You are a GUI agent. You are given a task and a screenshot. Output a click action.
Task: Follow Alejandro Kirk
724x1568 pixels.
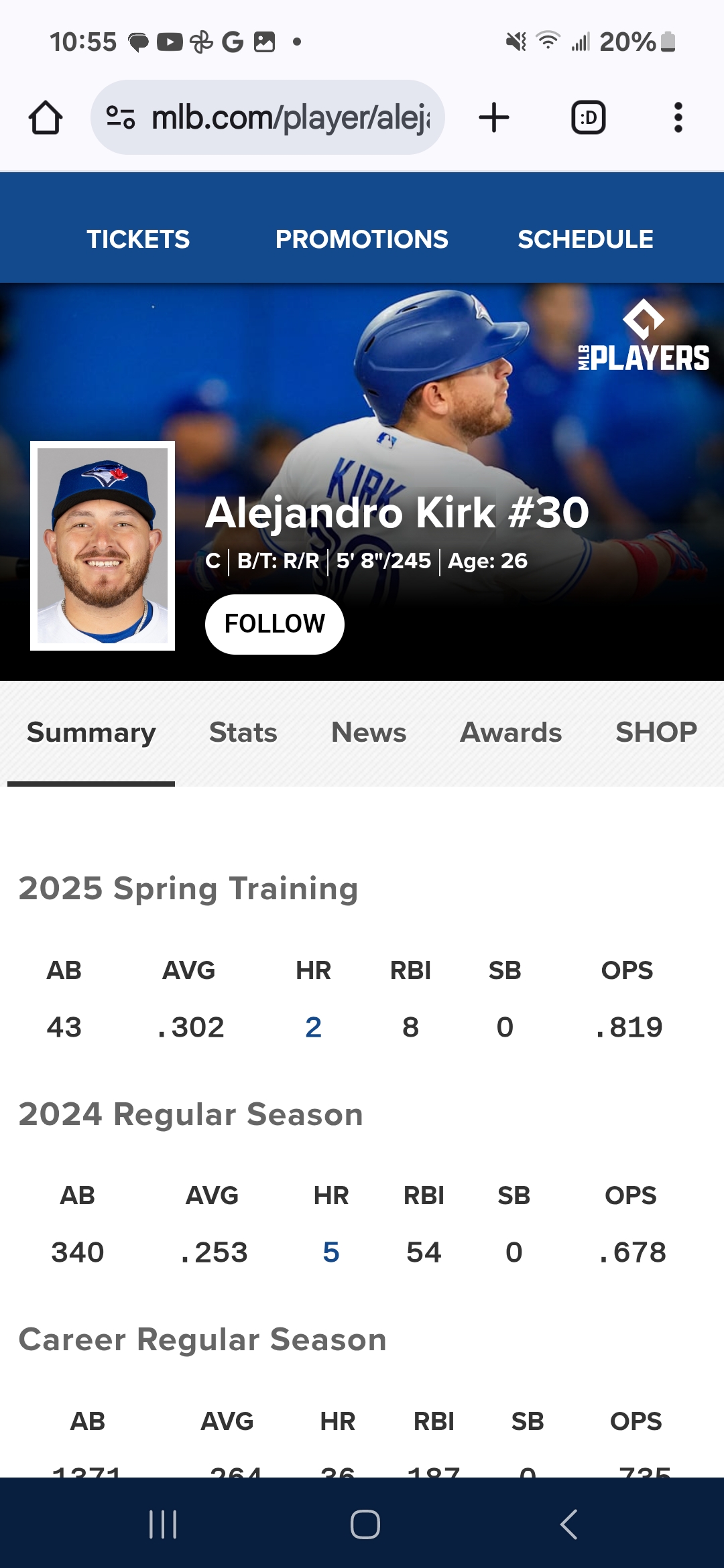274,624
